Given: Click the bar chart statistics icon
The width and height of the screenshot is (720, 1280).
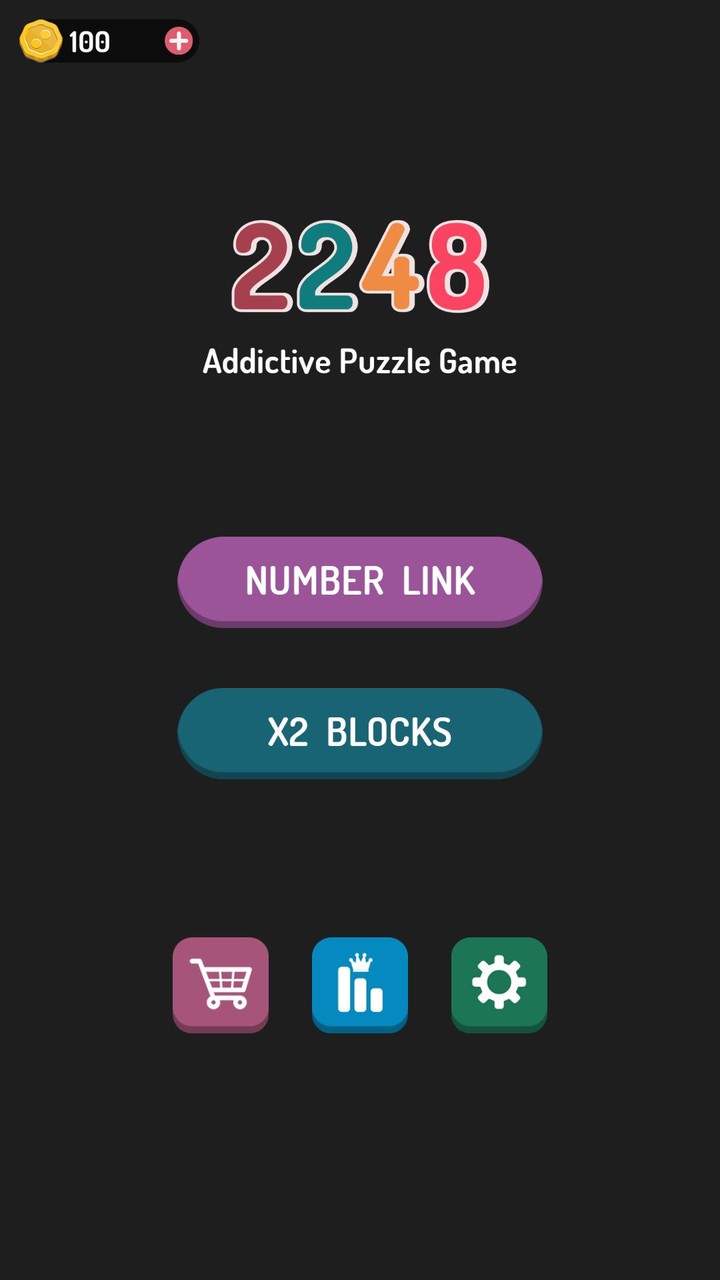Looking at the screenshot, I should 359,990.
